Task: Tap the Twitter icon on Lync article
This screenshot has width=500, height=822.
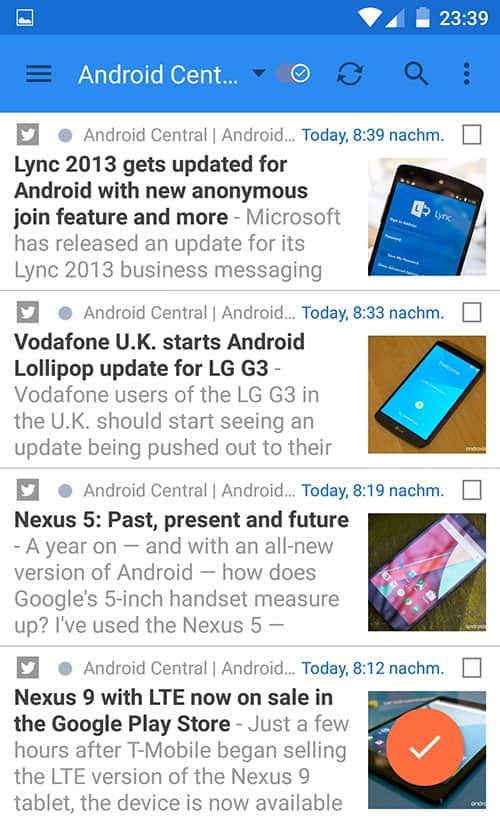Action: coord(28,135)
